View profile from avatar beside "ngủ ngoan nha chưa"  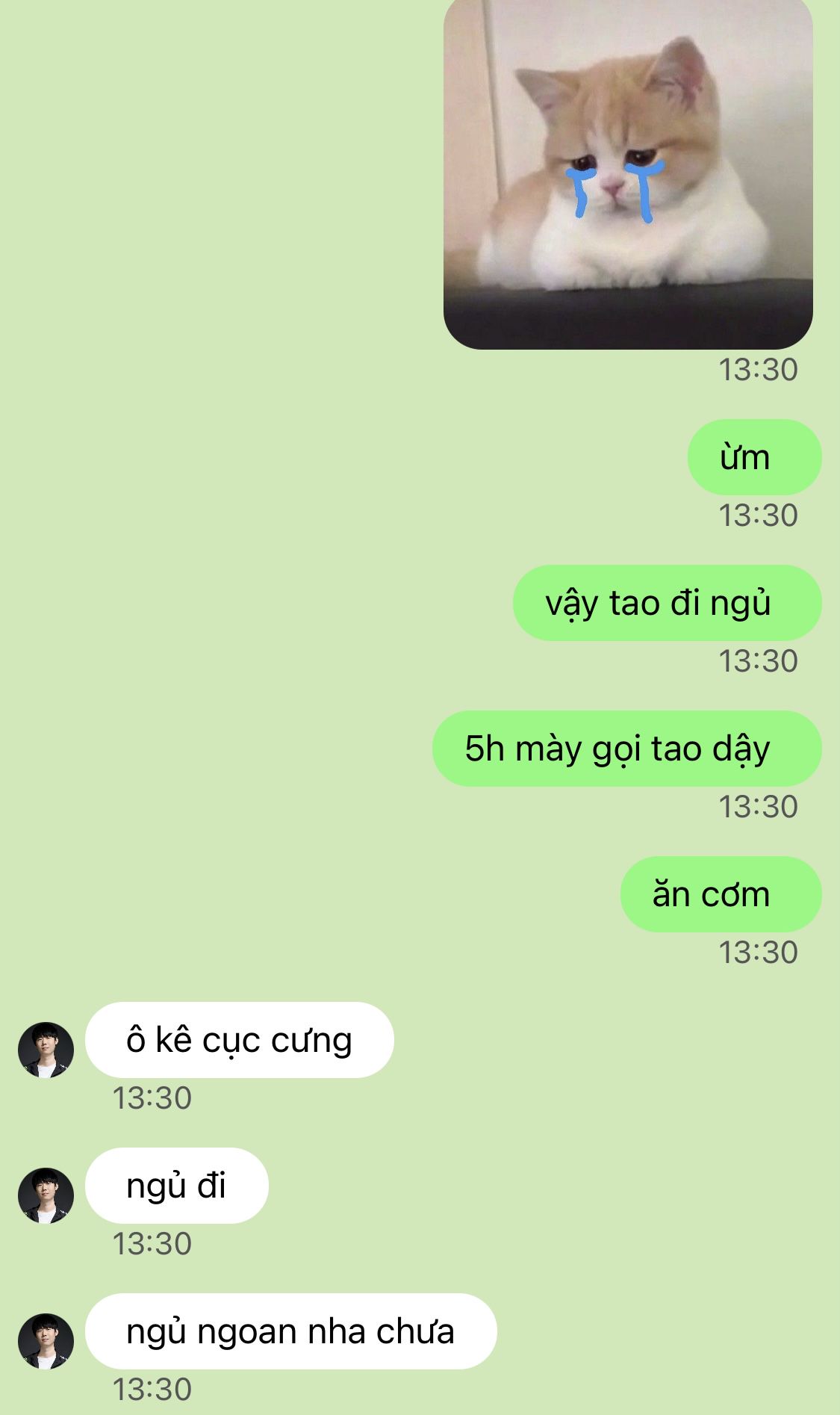[46, 1341]
